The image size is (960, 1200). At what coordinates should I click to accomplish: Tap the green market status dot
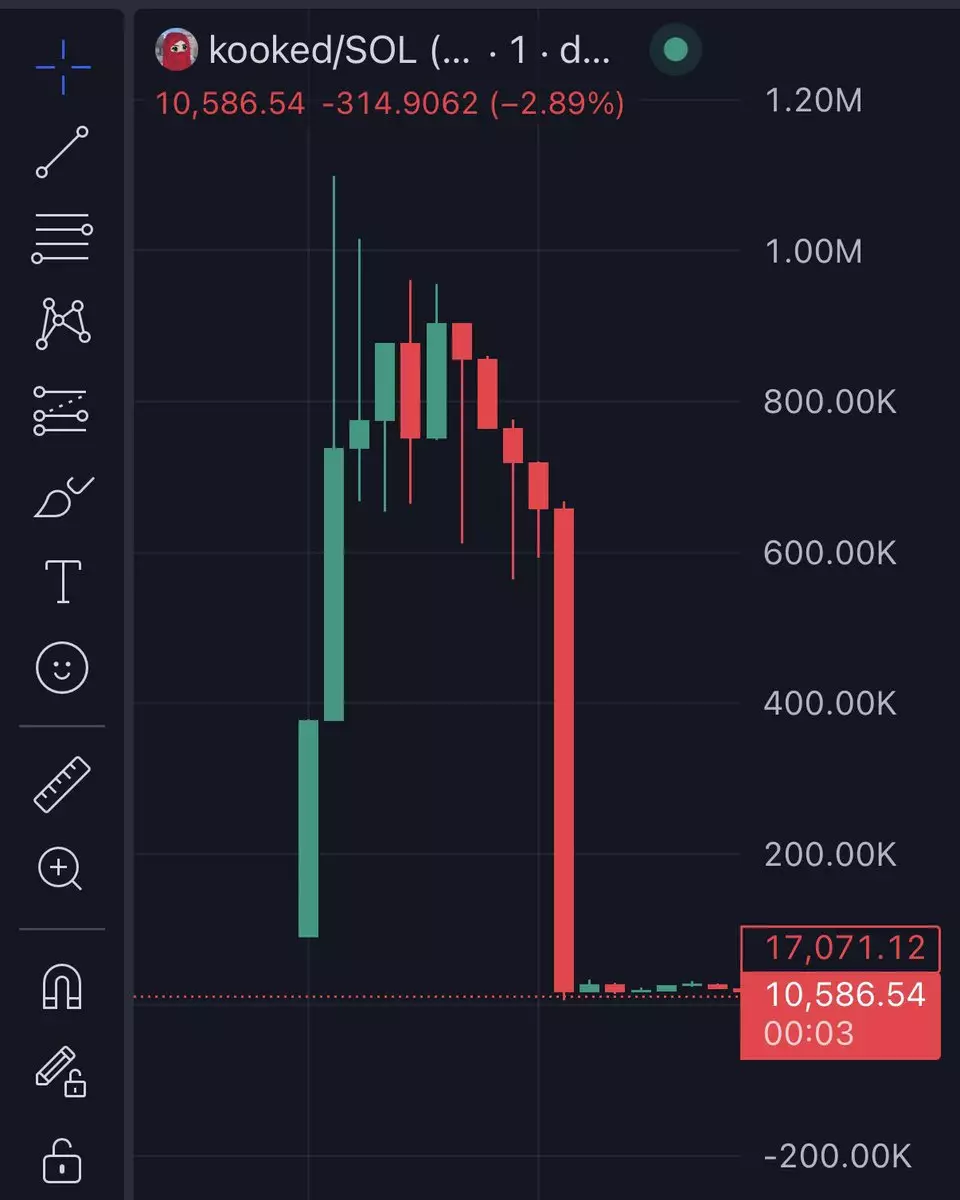tap(675, 49)
